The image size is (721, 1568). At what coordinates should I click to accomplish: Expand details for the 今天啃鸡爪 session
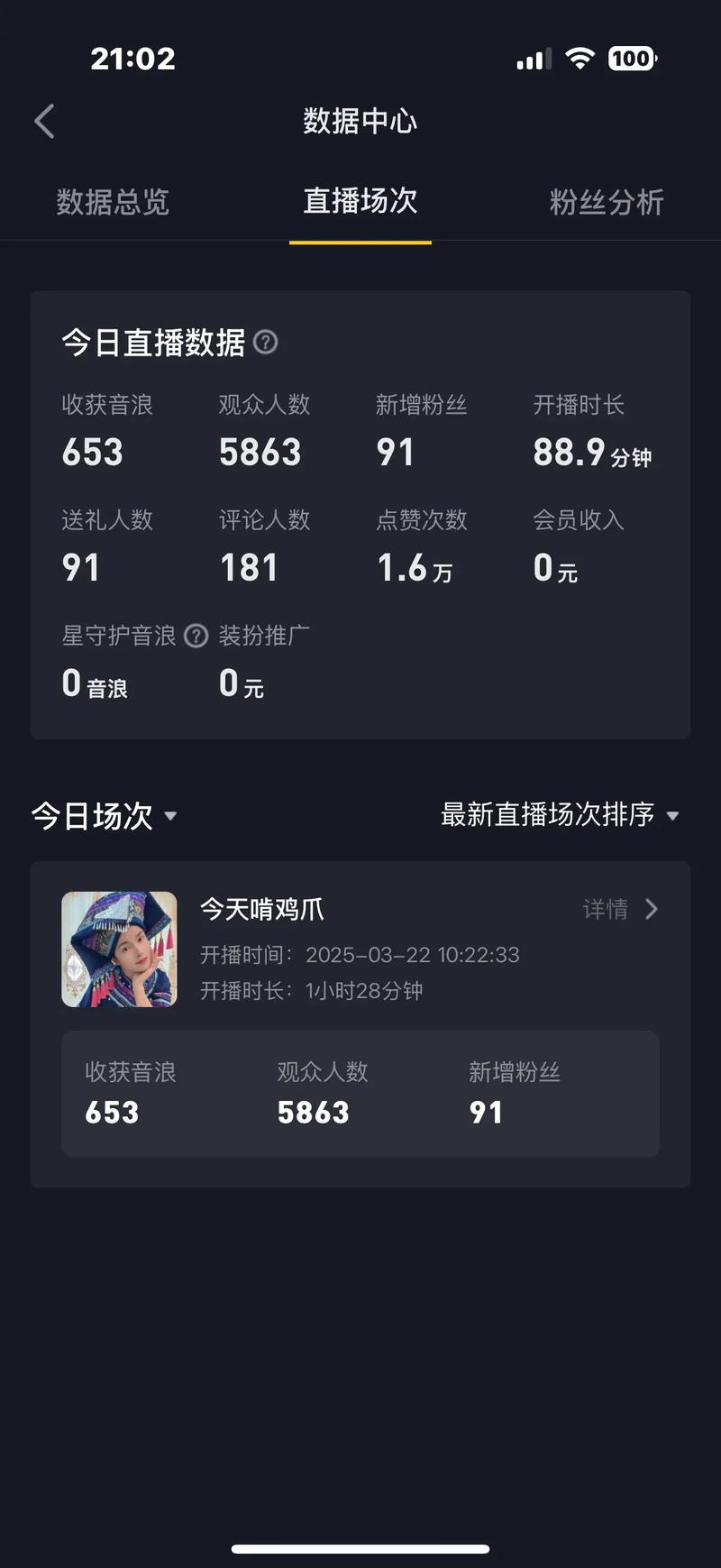620,910
